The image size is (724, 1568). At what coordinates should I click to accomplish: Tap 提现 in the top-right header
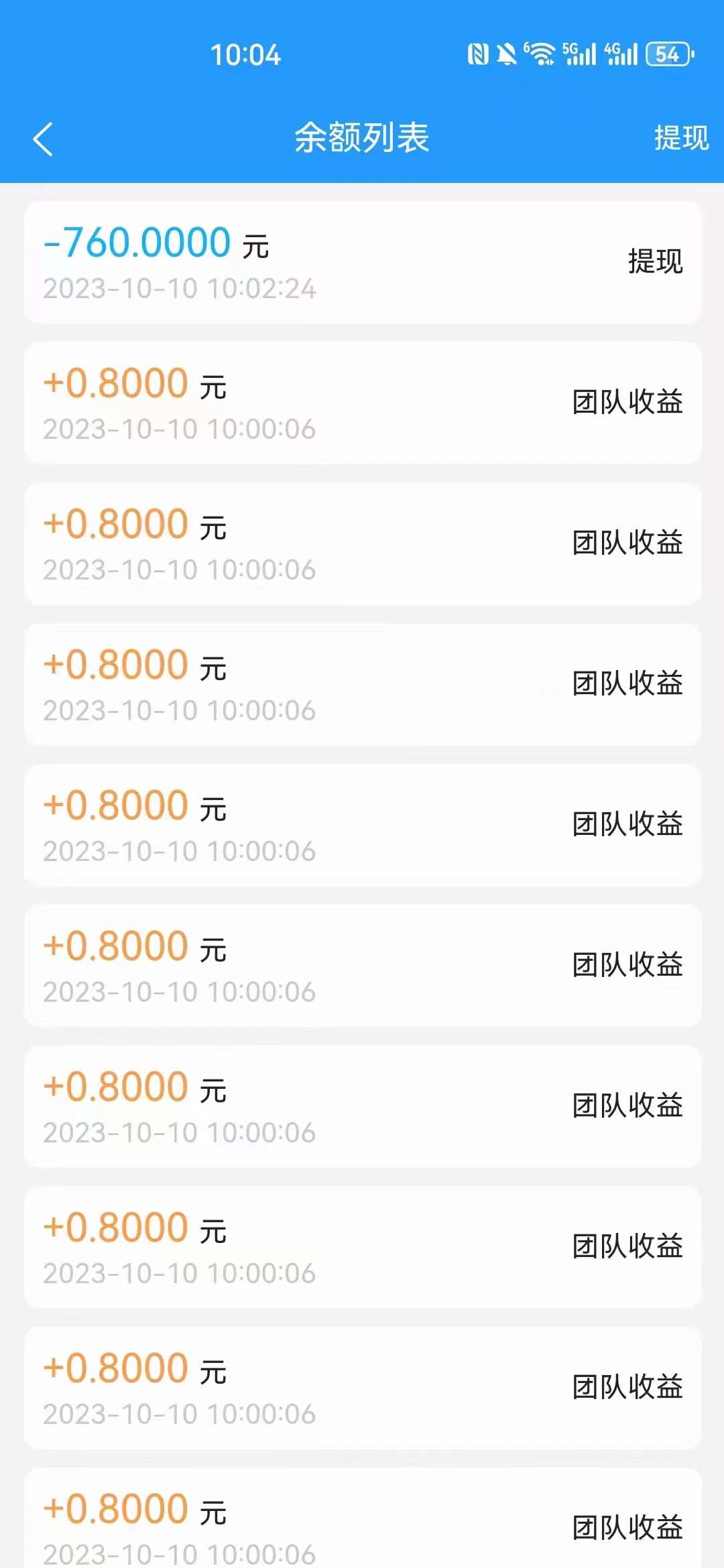click(681, 138)
